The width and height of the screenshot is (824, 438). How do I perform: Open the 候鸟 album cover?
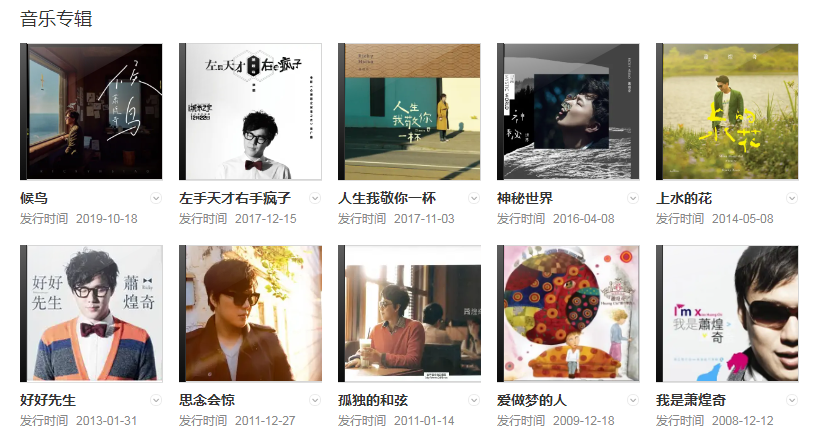[x=91, y=111]
